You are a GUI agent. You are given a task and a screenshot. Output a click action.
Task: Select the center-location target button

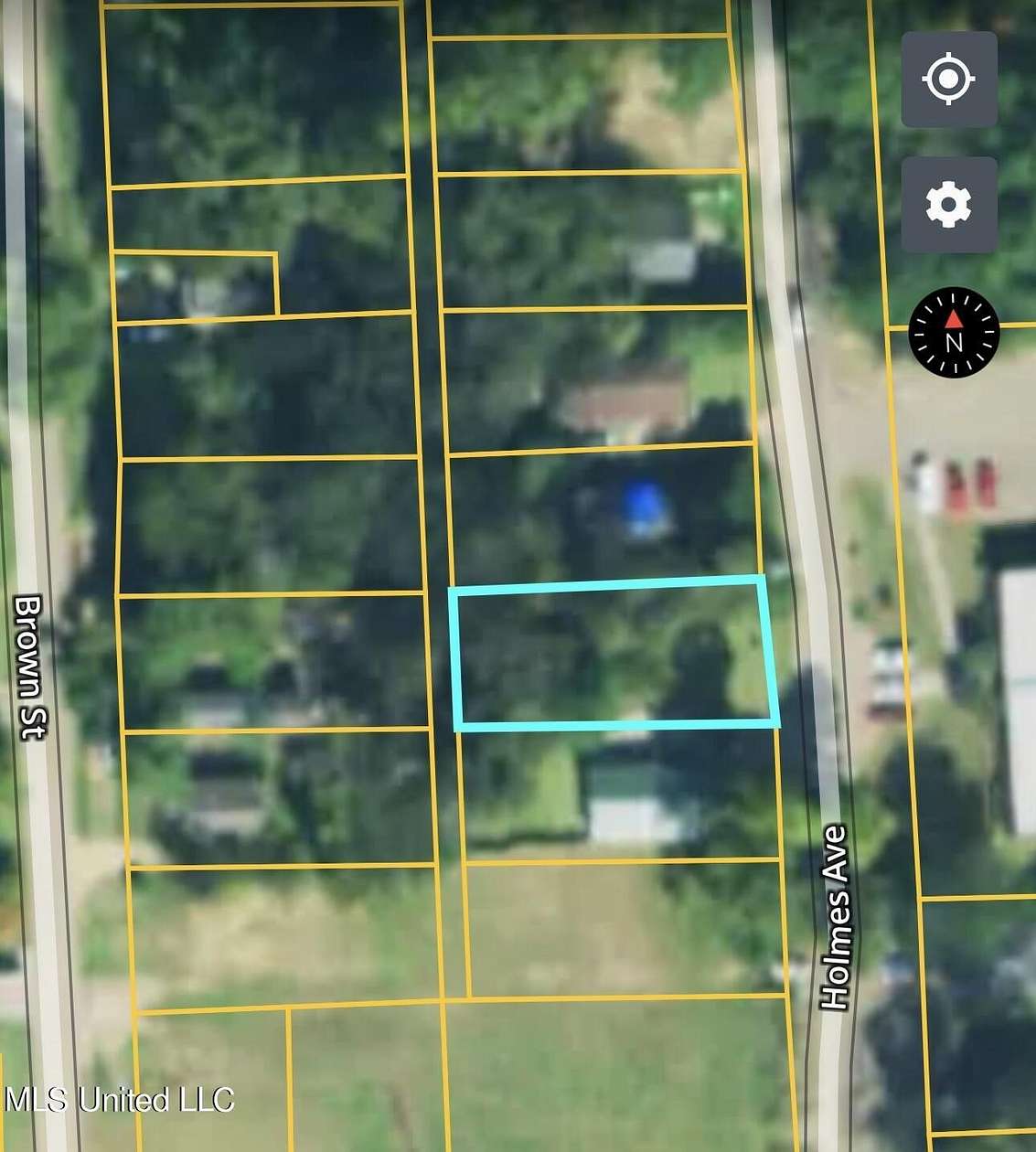coord(950,78)
